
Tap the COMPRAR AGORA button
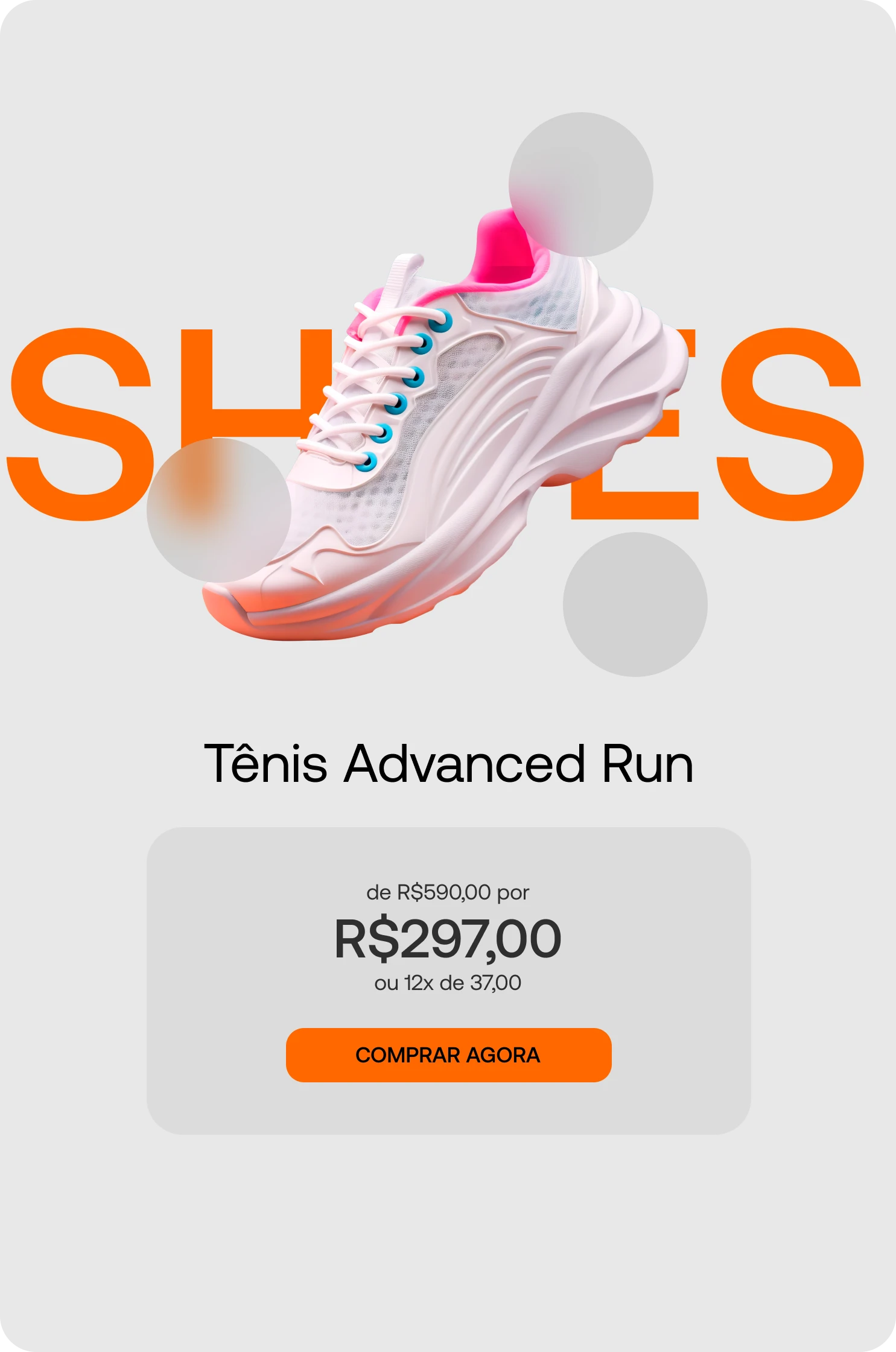click(x=448, y=1055)
